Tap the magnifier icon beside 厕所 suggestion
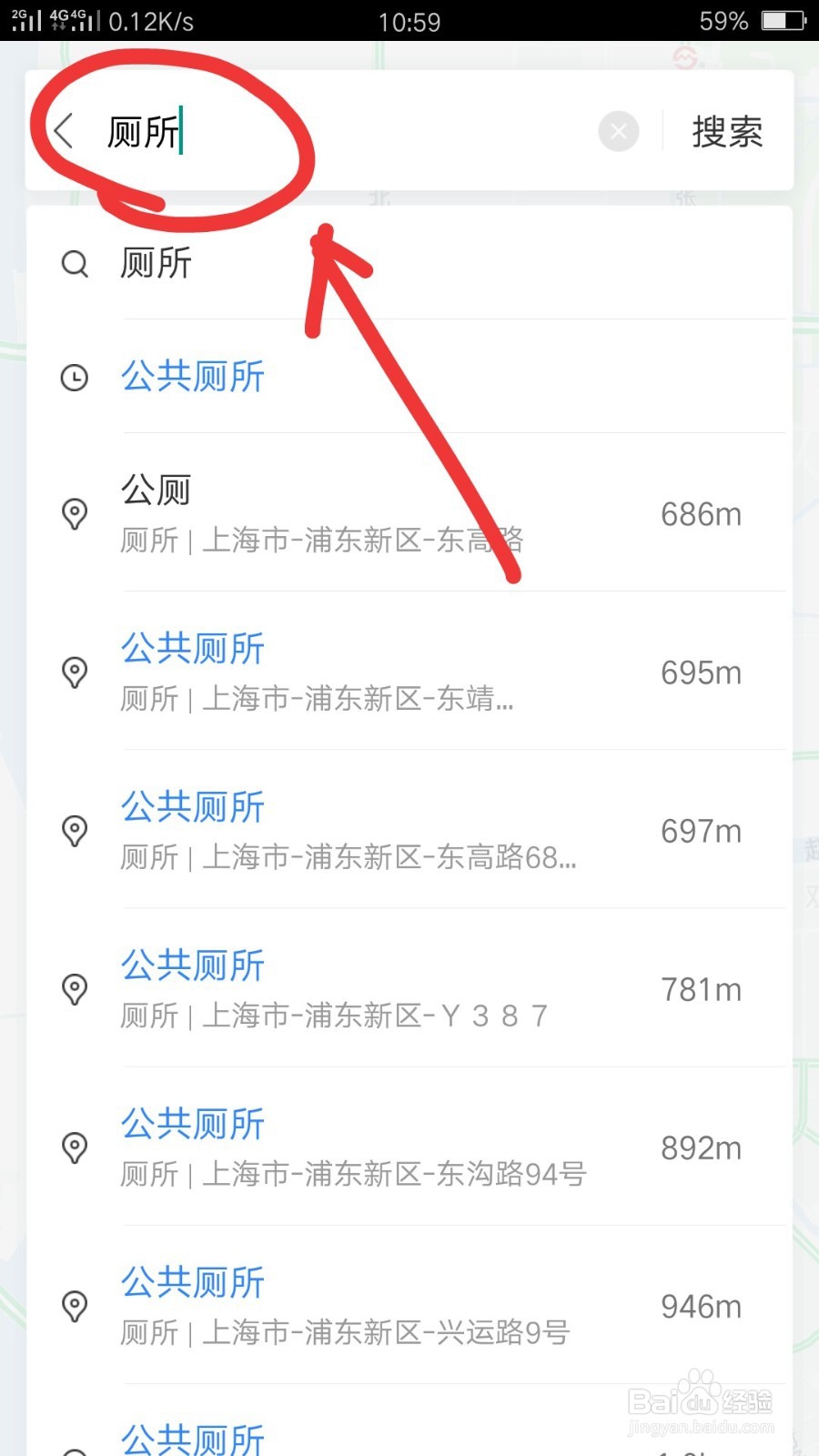The image size is (819, 1456). click(74, 264)
